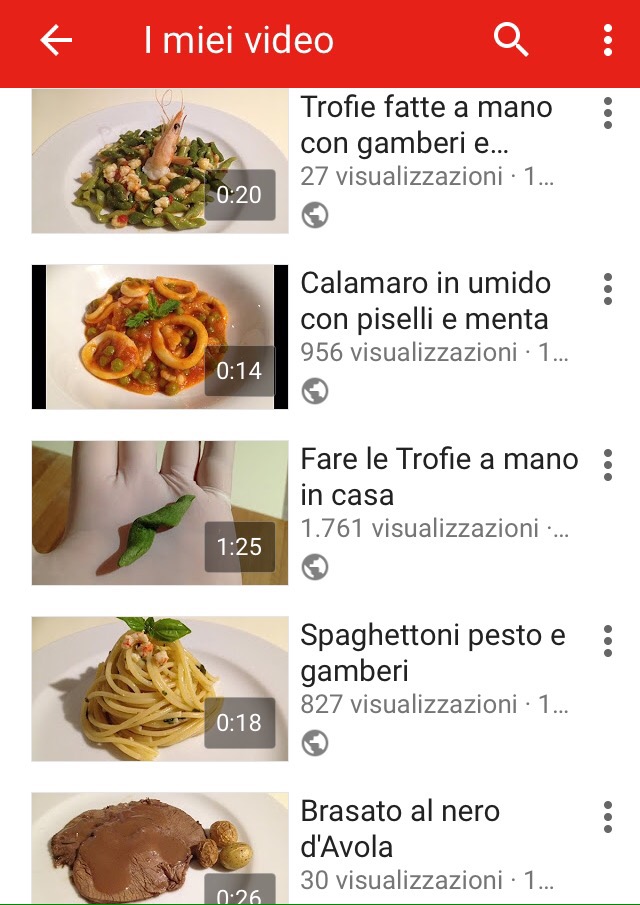The image size is (640, 905).
Task: Open options for Fare le Trofie a mano
Action: tap(607, 465)
